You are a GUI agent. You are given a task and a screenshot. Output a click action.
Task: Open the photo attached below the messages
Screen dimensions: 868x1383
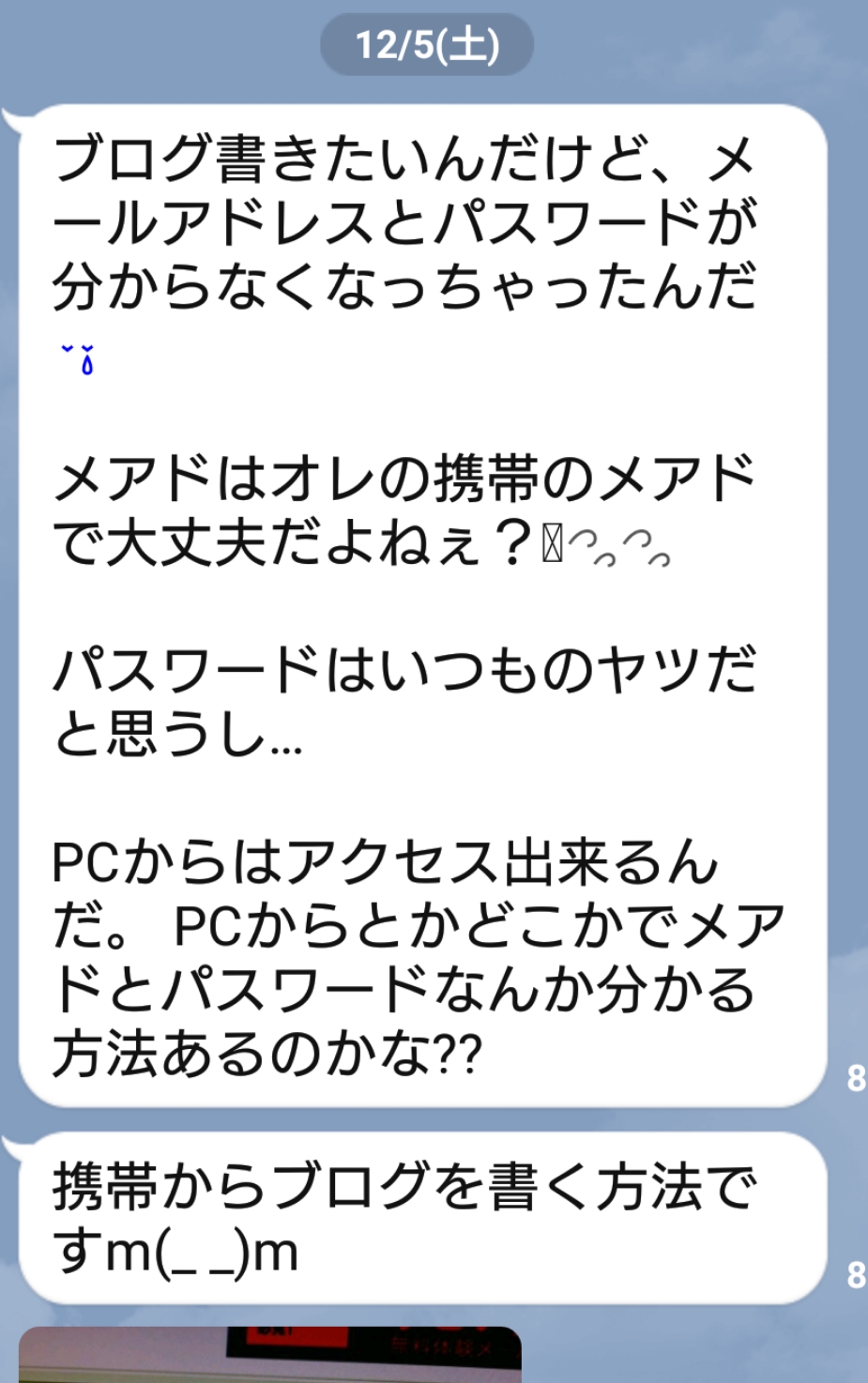[x=270, y=1355]
